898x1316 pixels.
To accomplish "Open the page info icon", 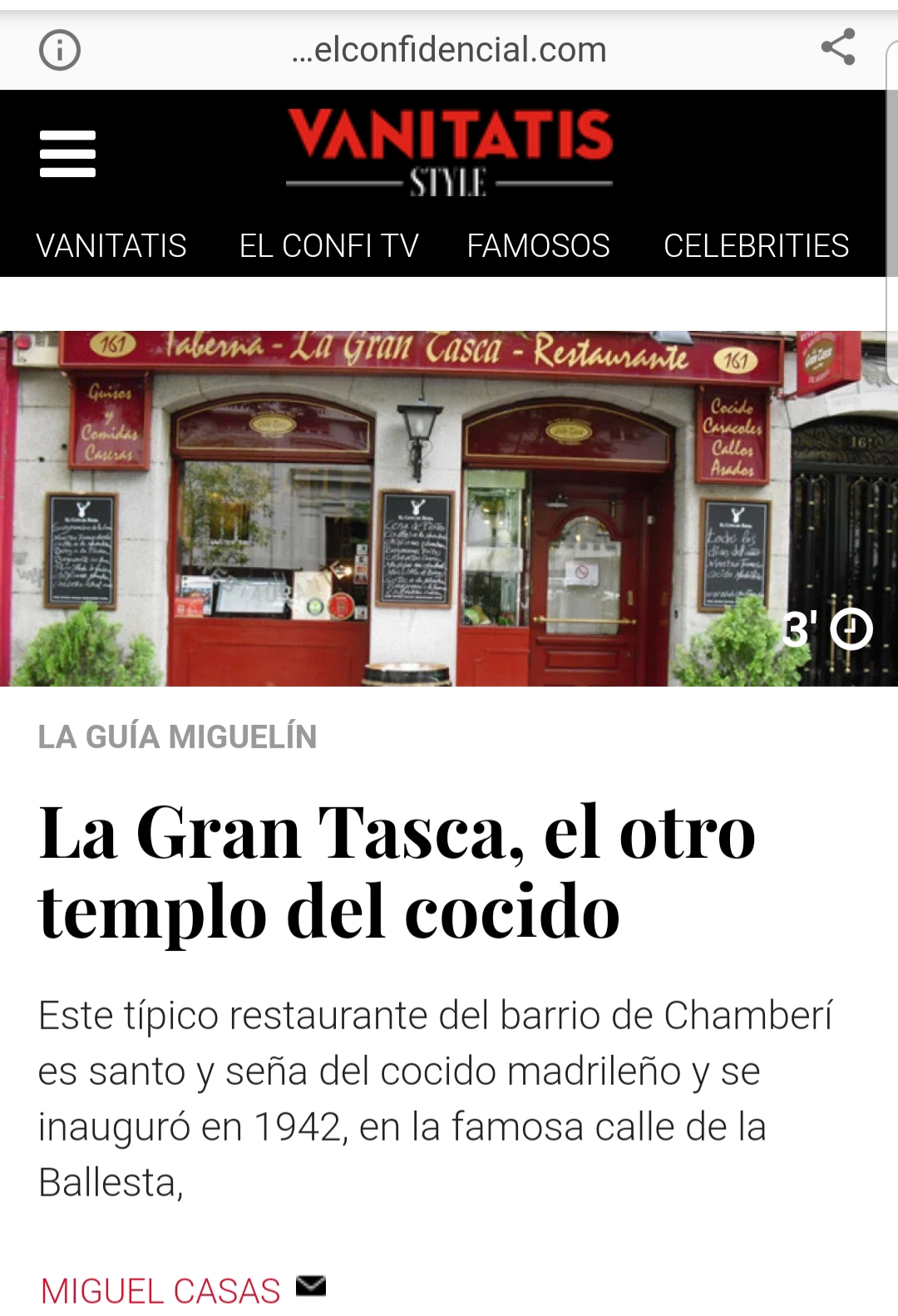I will click(x=60, y=50).
